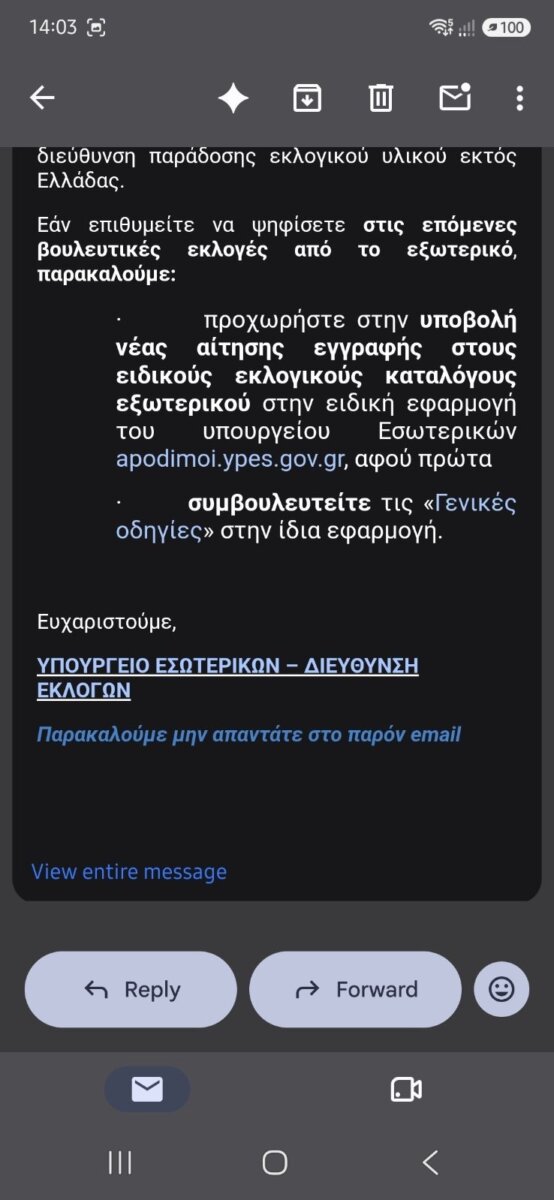This screenshot has height=1200, width=554.
Task: Open the system recent apps view
Action: tap(120, 1162)
